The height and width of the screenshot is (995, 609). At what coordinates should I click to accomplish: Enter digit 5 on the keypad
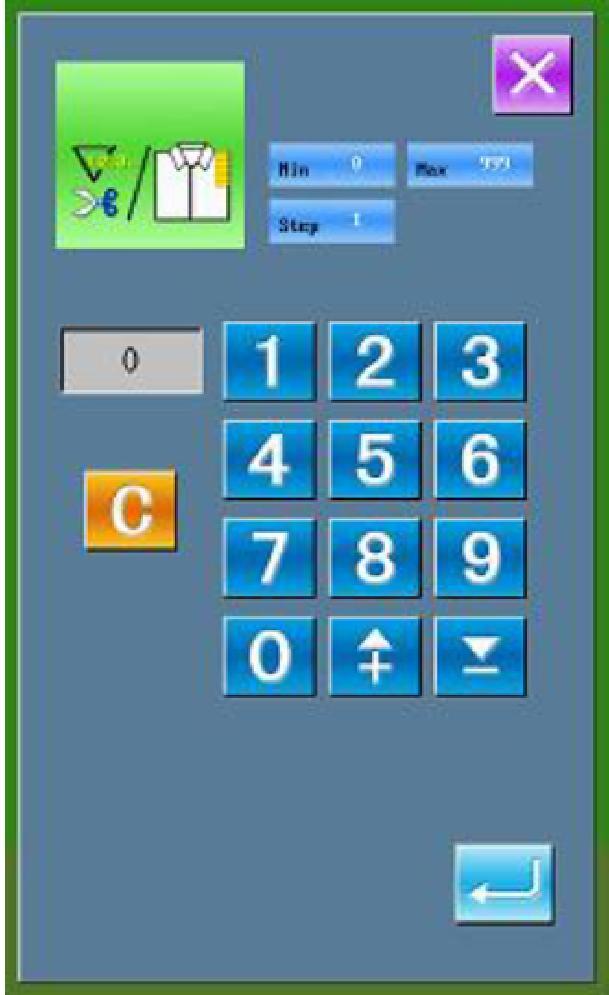[374, 459]
